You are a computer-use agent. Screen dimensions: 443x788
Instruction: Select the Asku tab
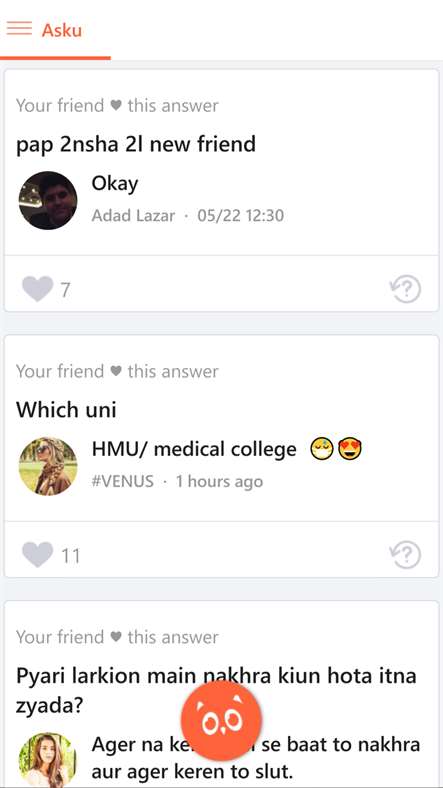pyautogui.click(x=62, y=30)
